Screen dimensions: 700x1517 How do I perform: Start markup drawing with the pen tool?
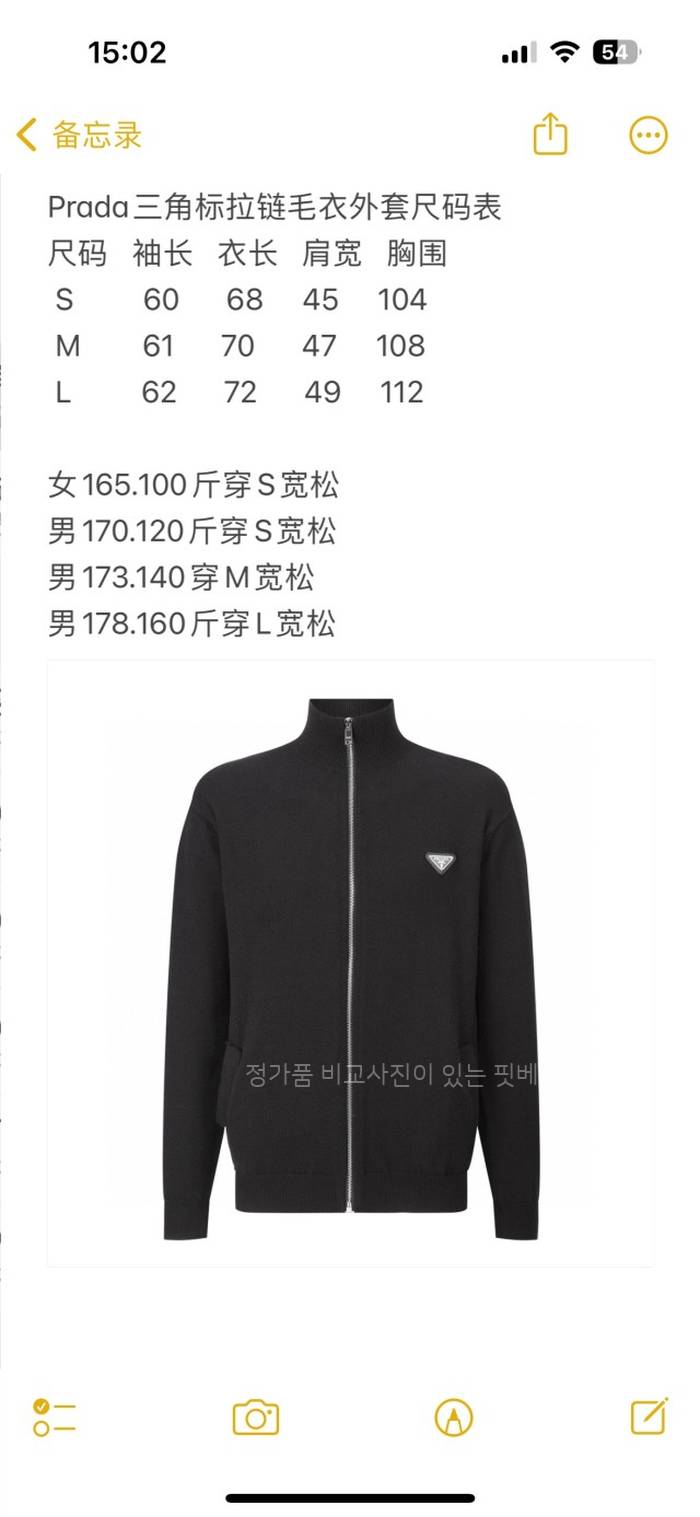point(453,1417)
